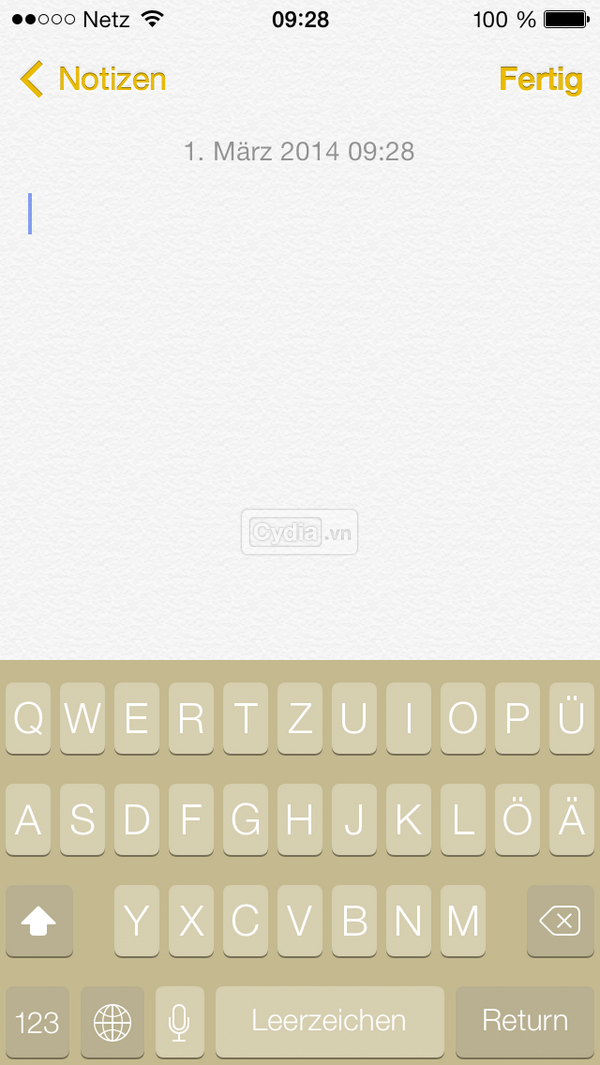Switch to the 123 numbers keyboard
Screen dimensions: 600x1065
point(37,1022)
